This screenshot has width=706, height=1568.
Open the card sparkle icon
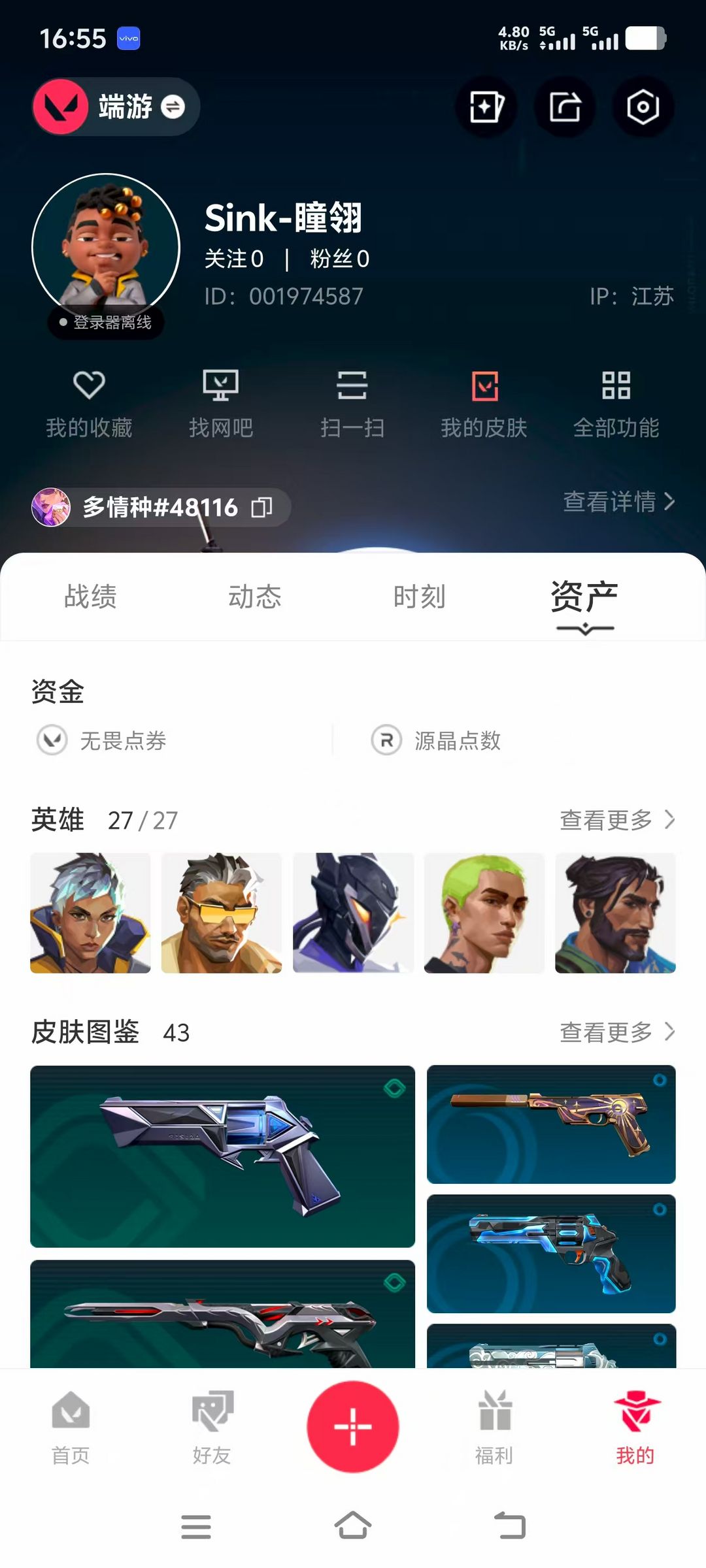(486, 106)
